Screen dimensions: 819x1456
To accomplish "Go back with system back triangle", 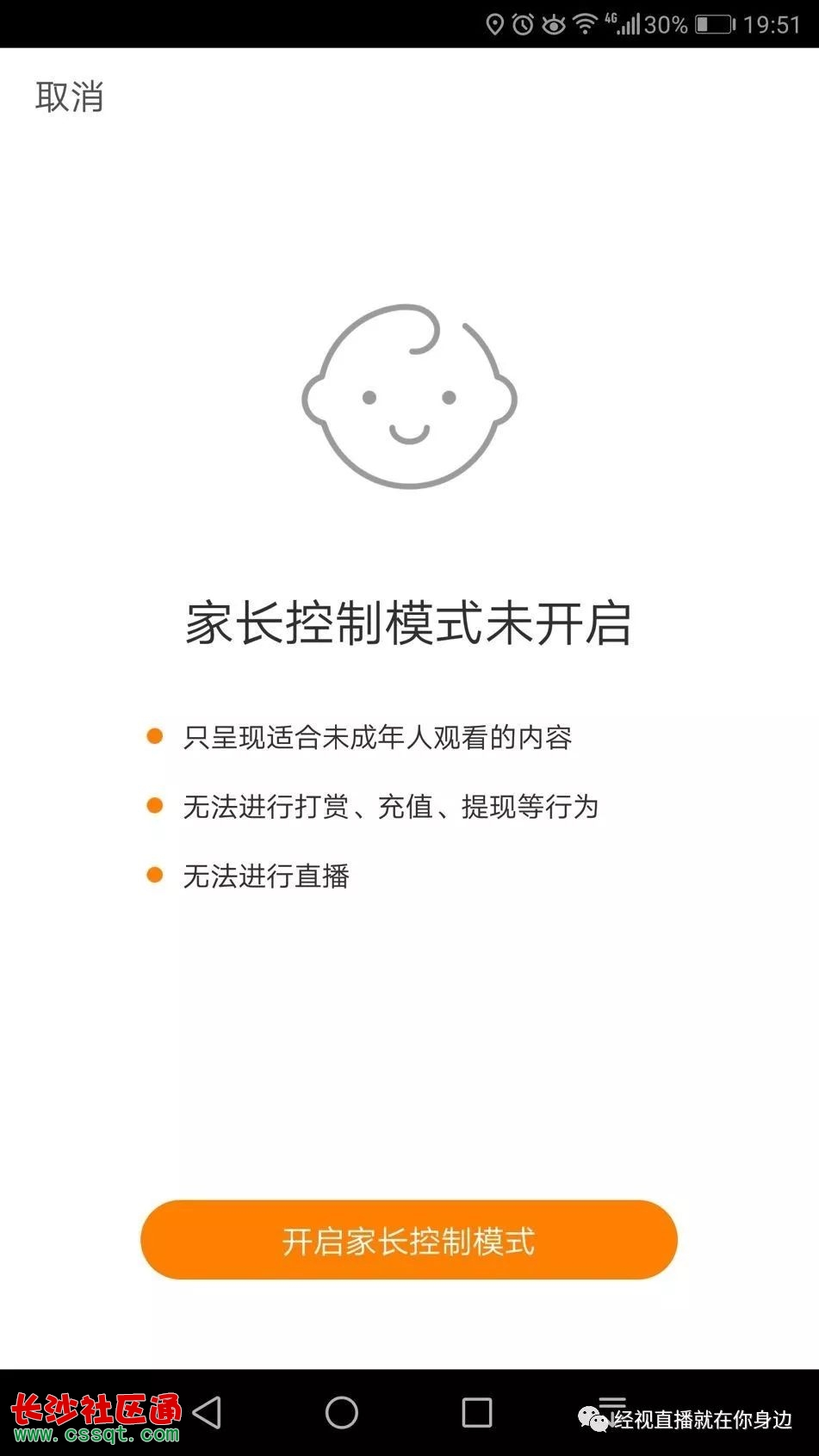I will (x=208, y=1413).
